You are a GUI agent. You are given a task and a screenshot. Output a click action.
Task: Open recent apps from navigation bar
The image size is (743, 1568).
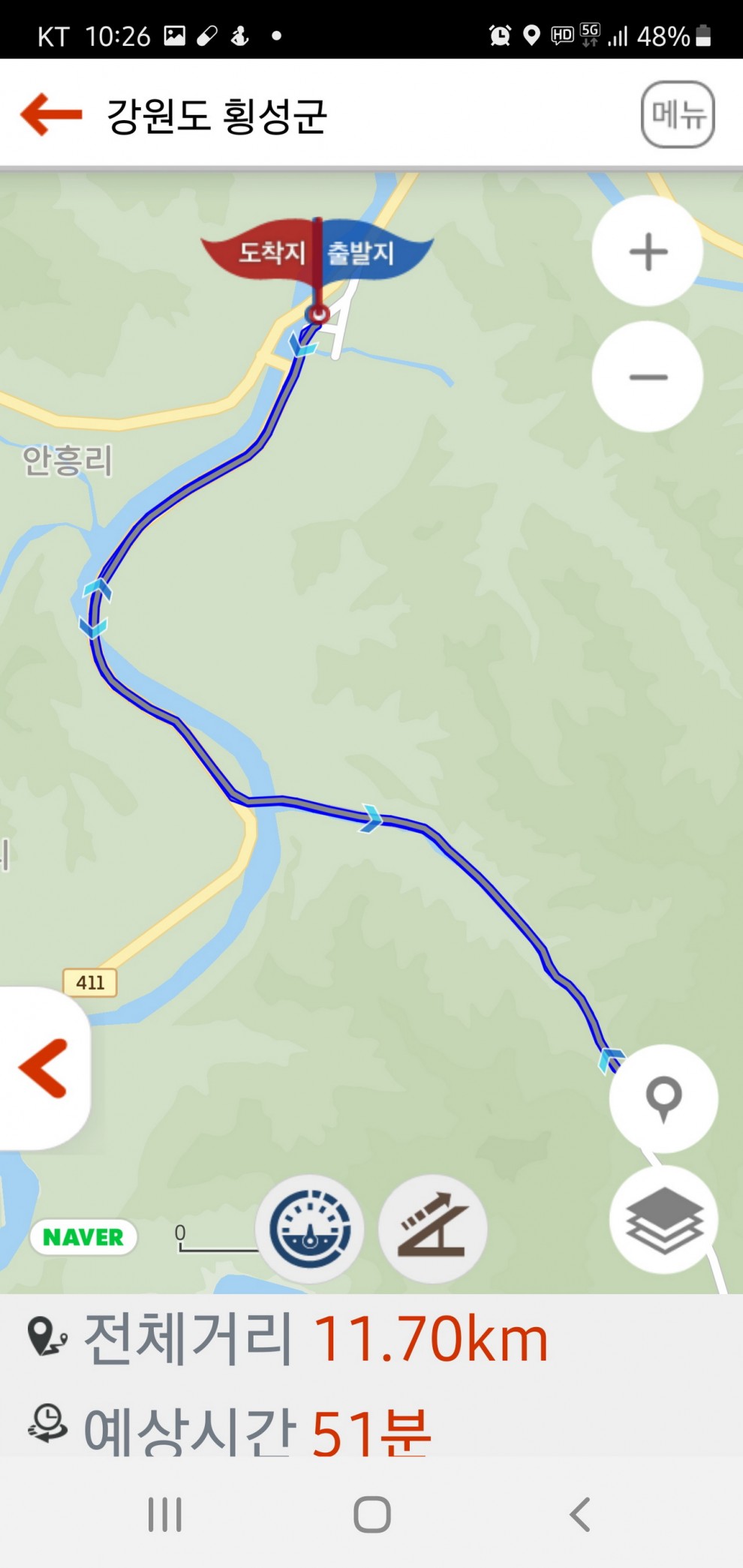point(165,1514)
